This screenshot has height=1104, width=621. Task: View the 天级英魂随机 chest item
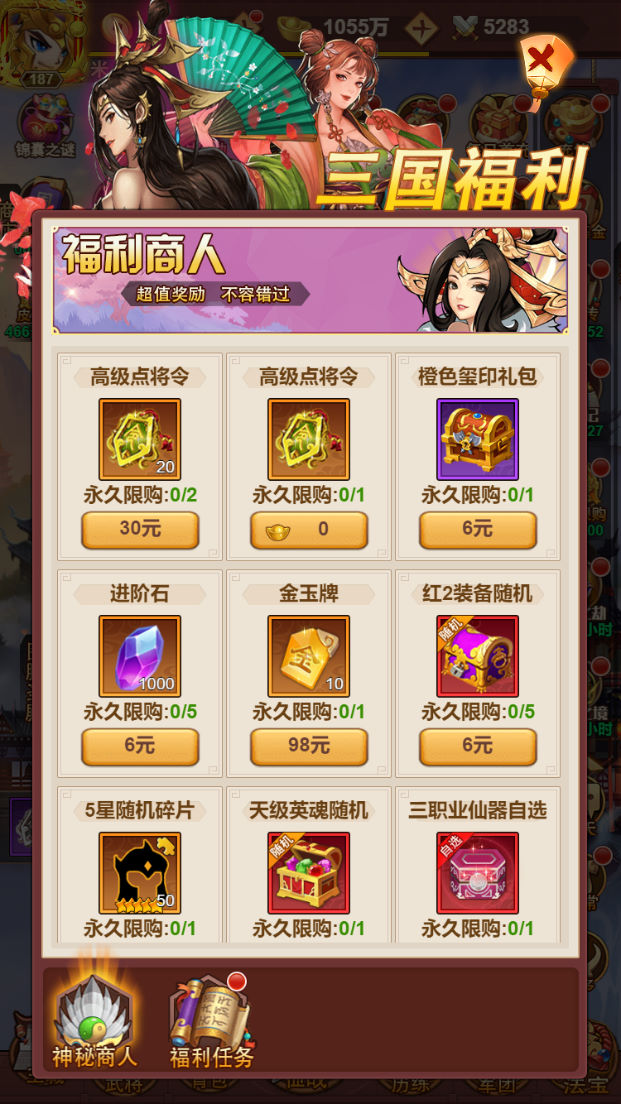tap(309, 873)
